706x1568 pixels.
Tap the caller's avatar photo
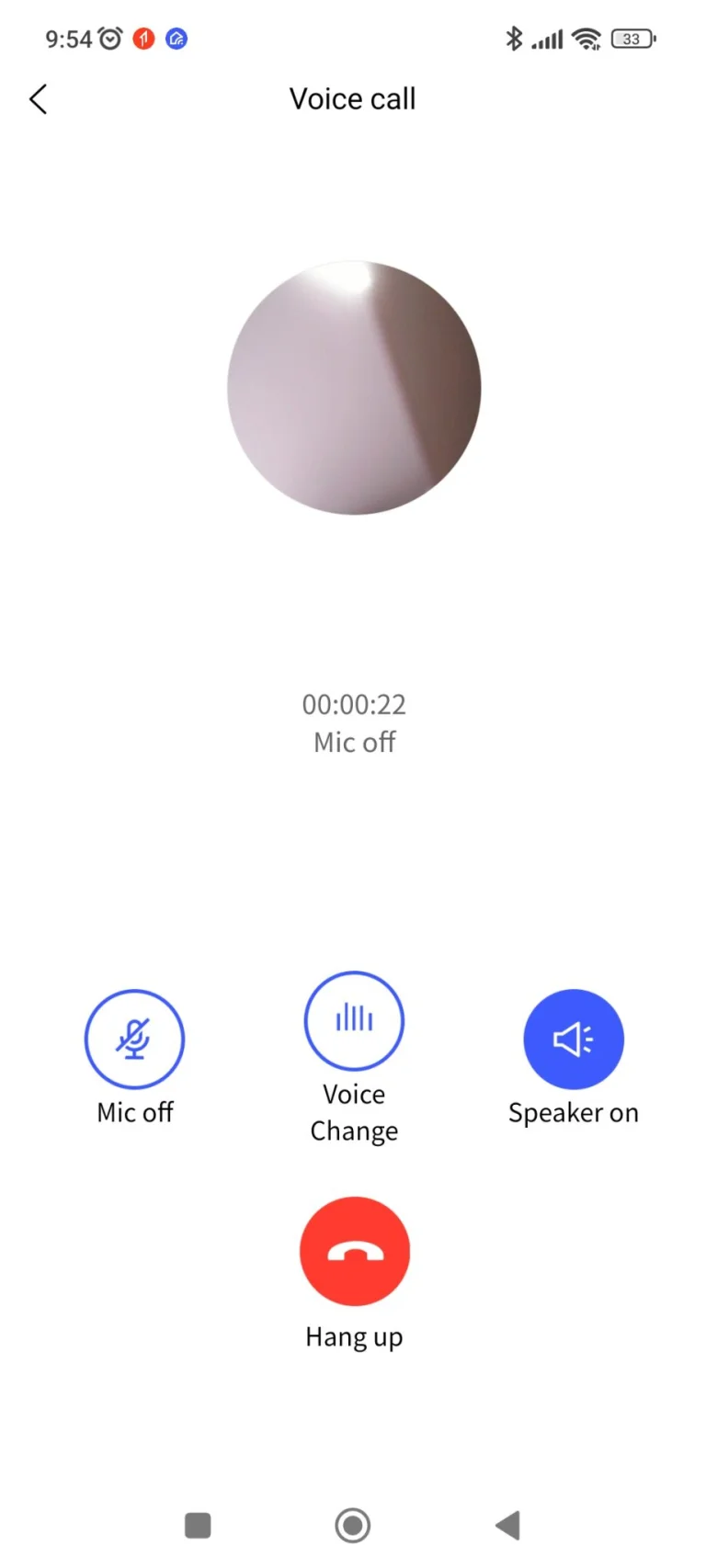coord(355,388)
